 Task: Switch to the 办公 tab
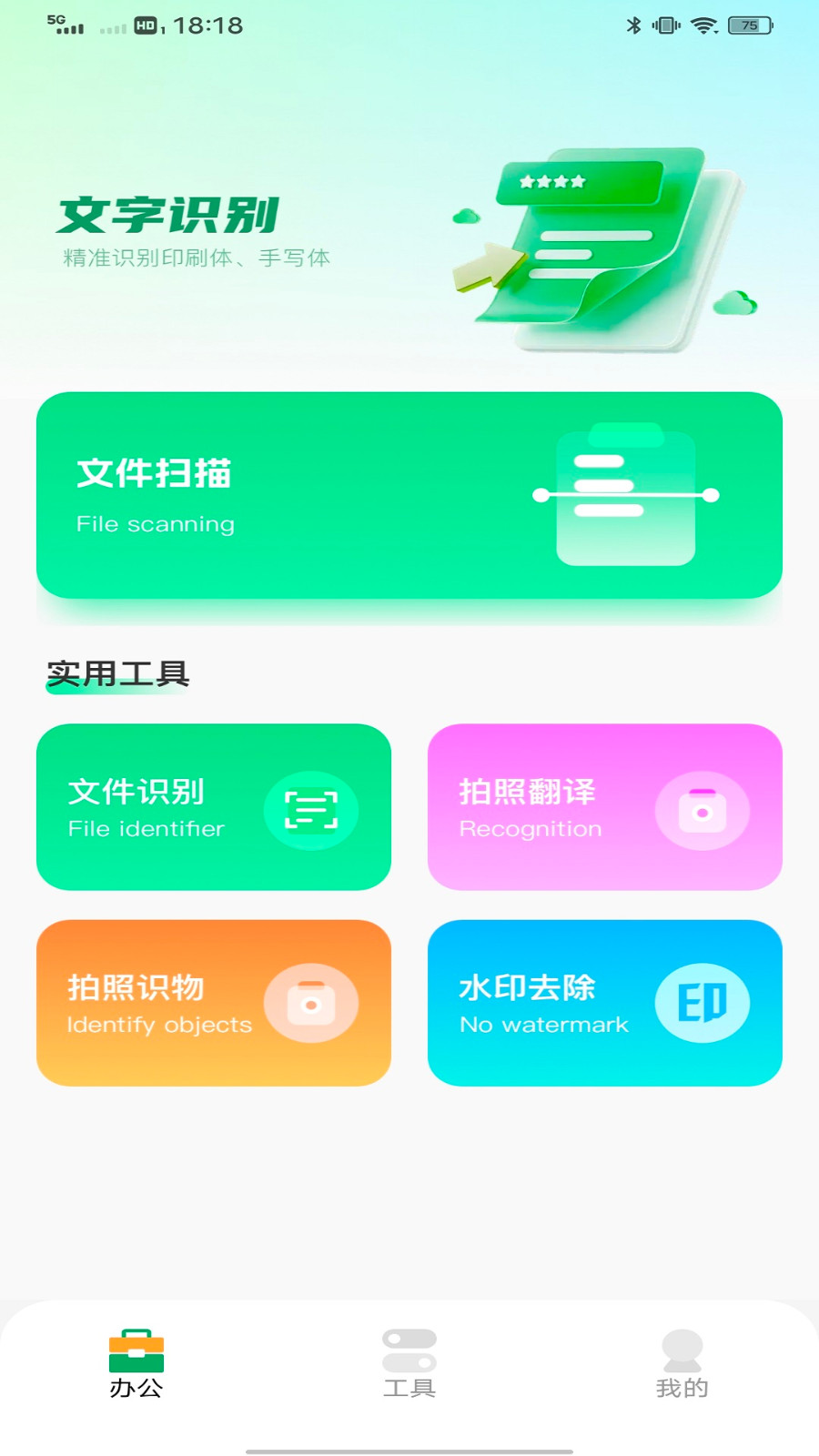[x=136, y=1364]
